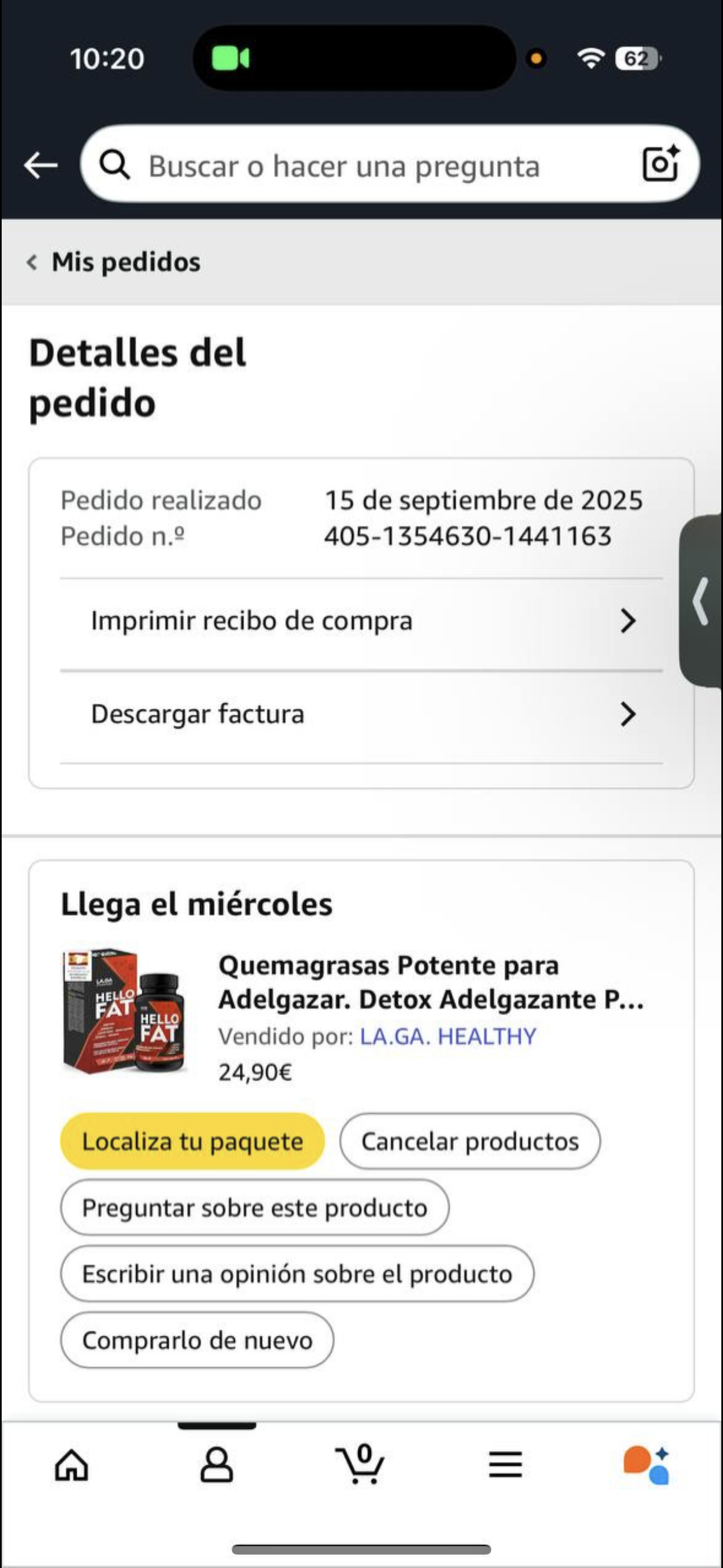Select Descargar factura
This screenshot has width=723, height=1568.
click(x=361, y=714)
